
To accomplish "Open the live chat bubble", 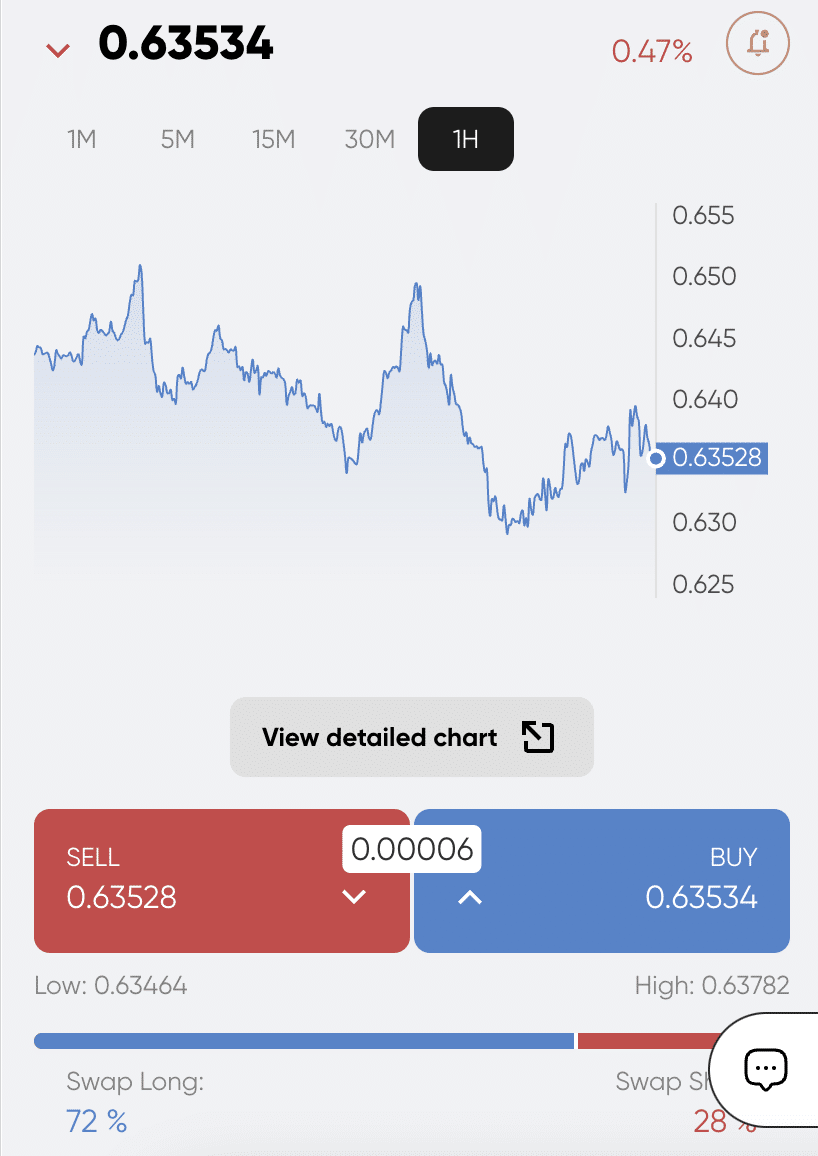I will [766, 1069].
